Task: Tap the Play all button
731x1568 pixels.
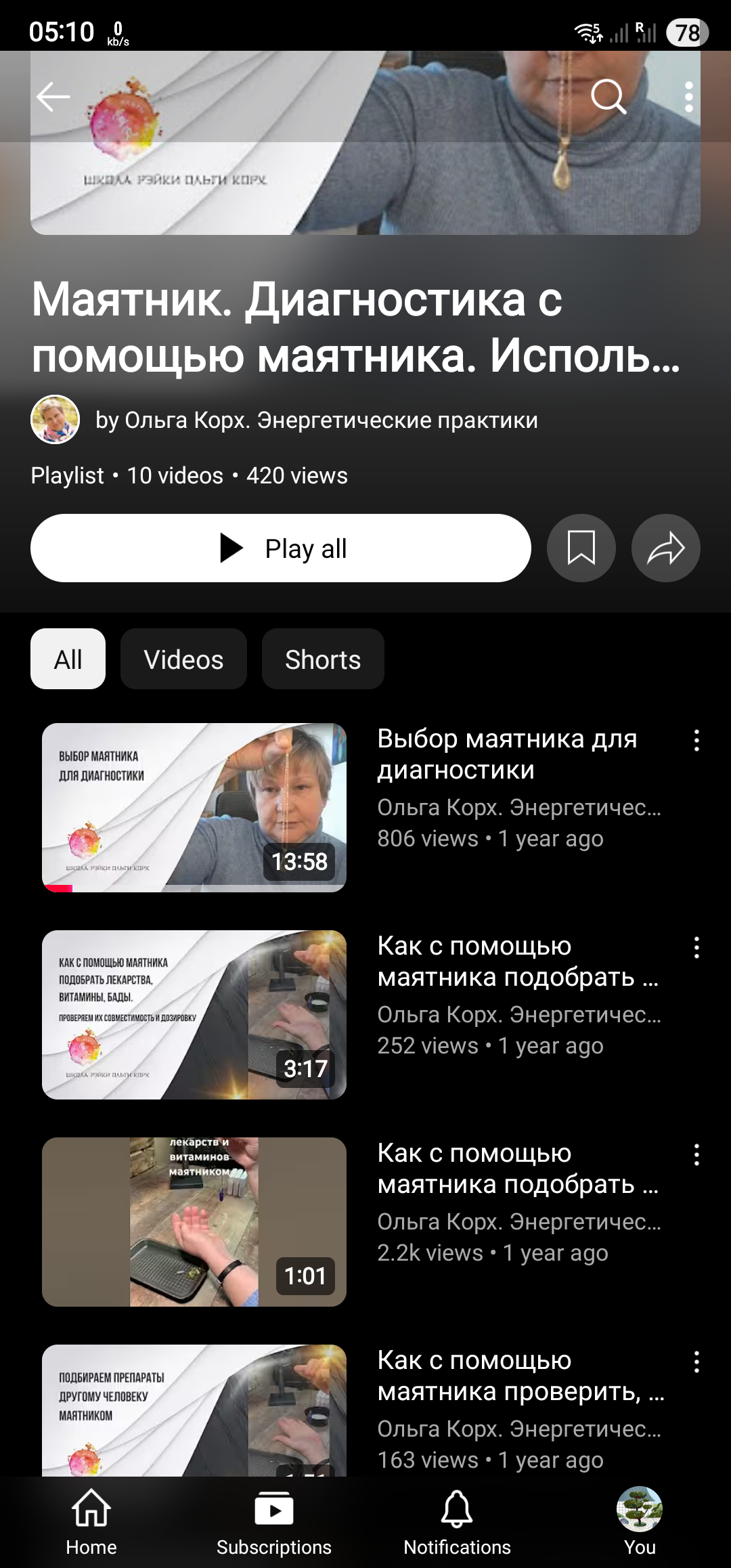Action: click(x=280, y=548)
